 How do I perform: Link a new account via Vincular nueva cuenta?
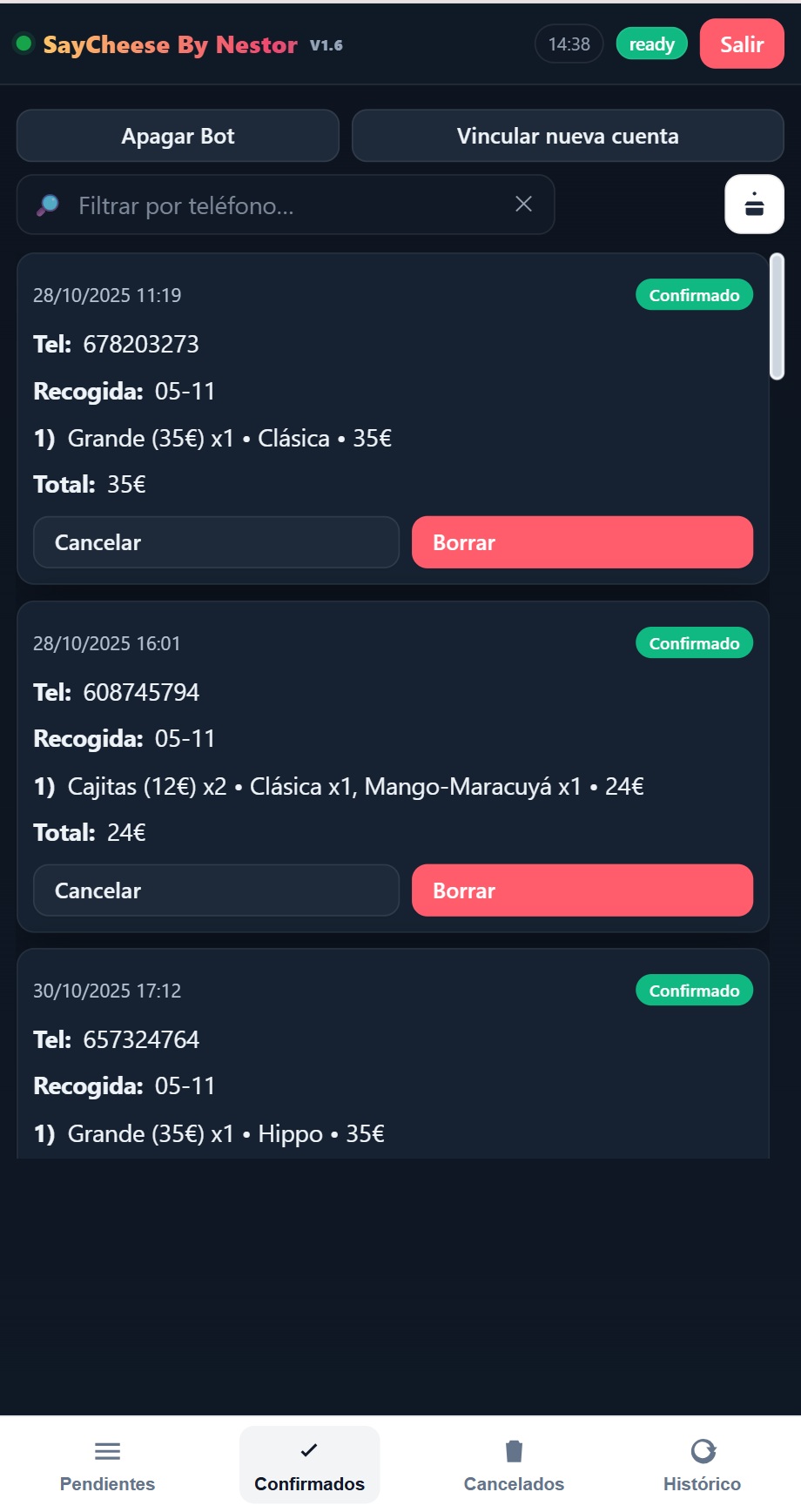(x=568, y=136)
